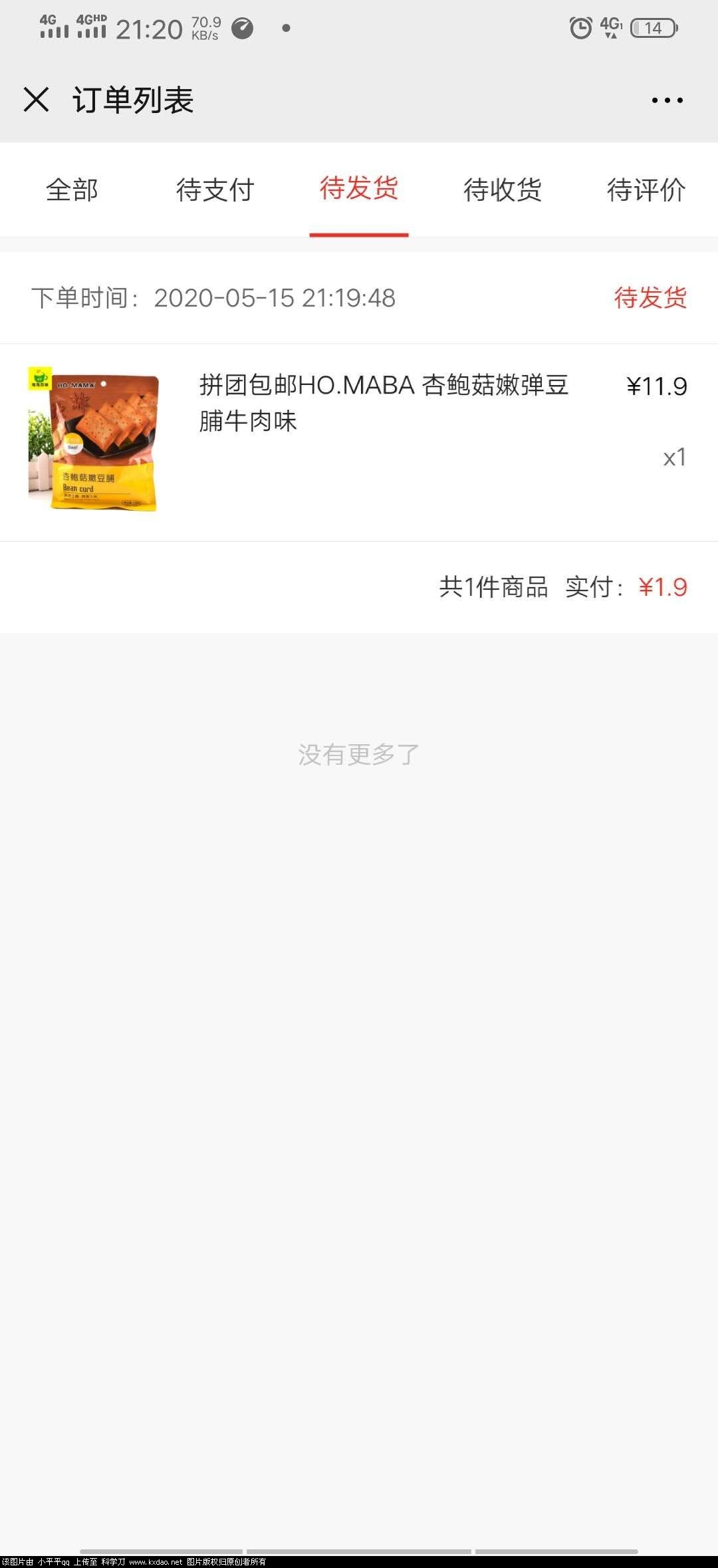Close the 订单列表 page
Viewport: 718px width, 1568px height.
click(37, 100)
